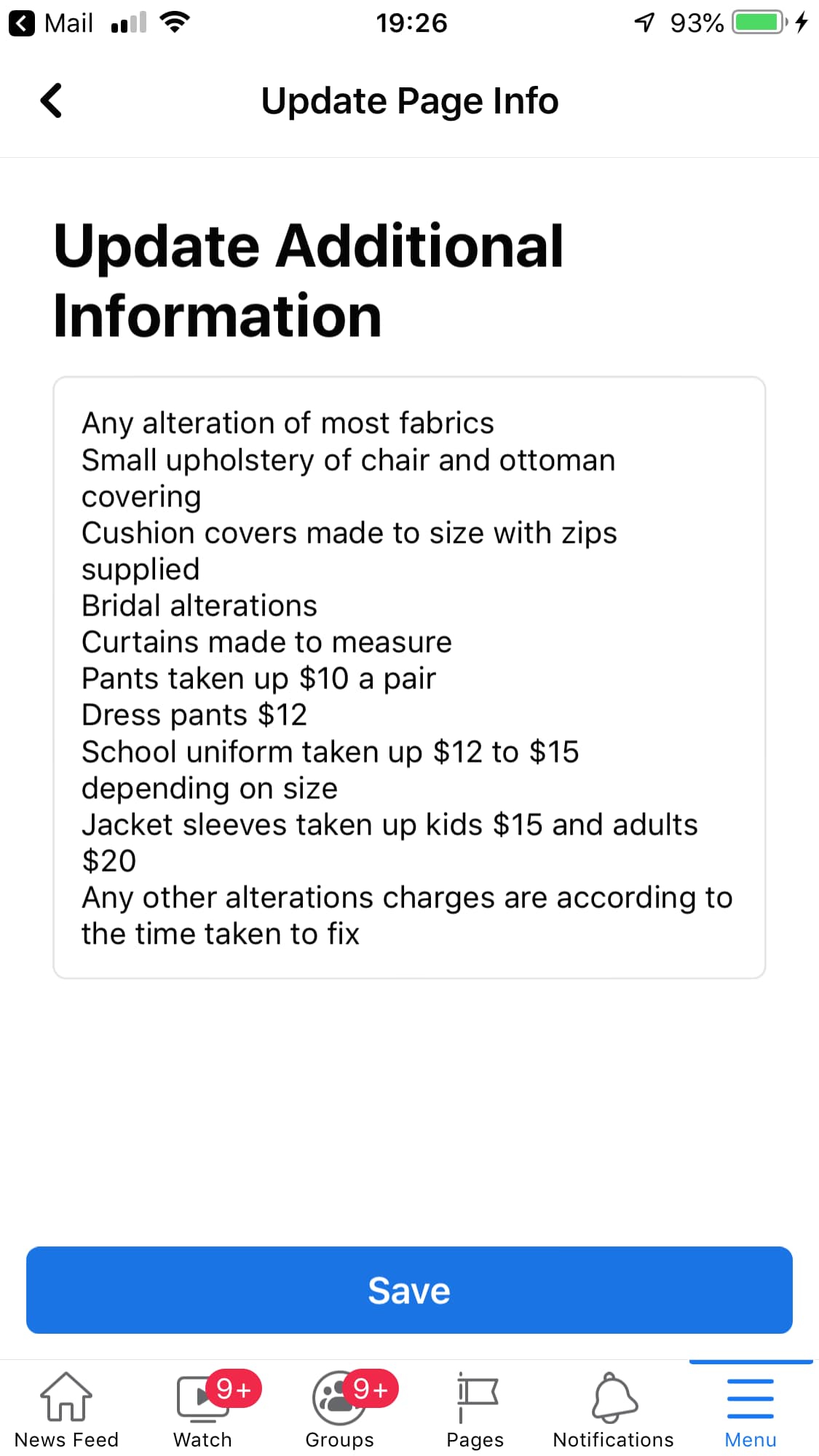Edit the additional information text box

click(409, 677)
